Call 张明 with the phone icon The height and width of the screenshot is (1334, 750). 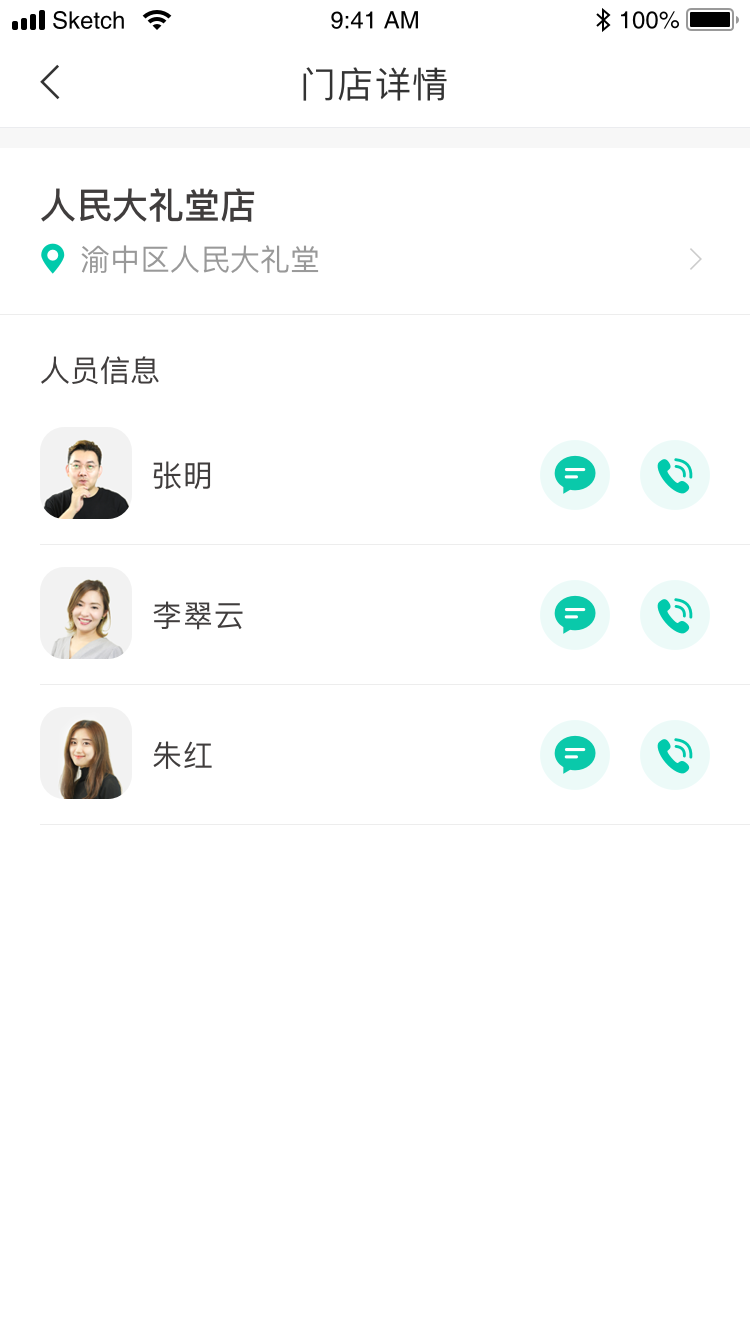point(675,475)
